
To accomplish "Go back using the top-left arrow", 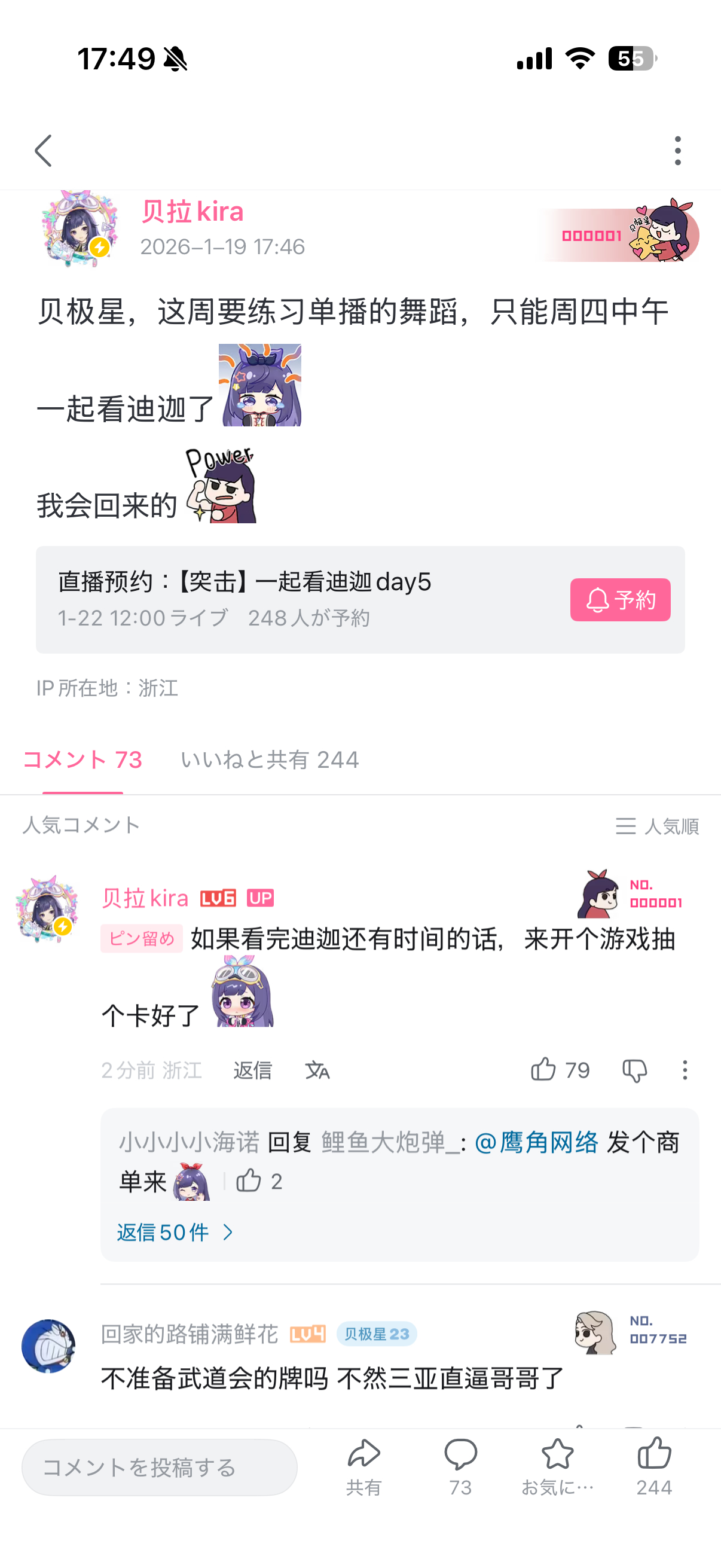I will click(x=43, y=151).
